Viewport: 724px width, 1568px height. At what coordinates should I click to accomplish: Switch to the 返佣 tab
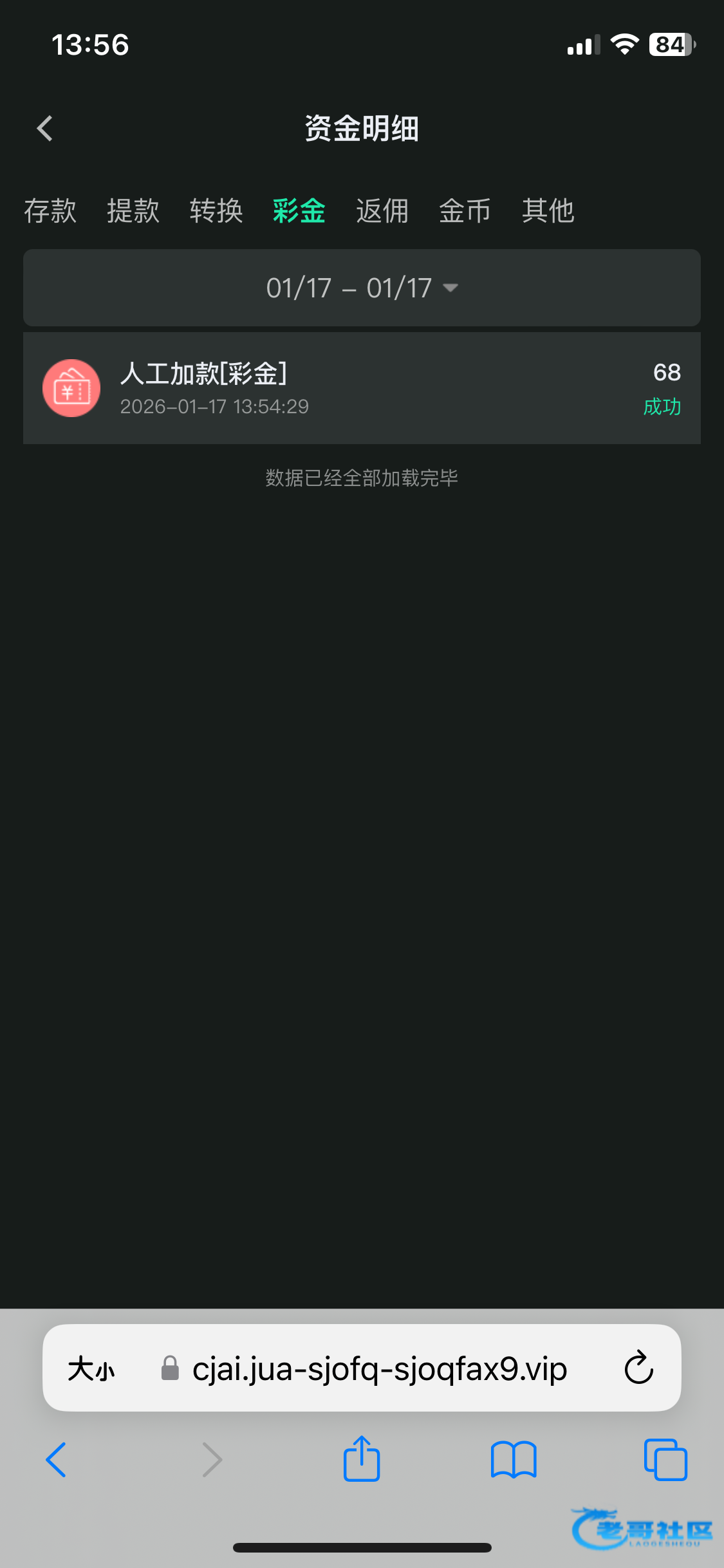(382, 211)
